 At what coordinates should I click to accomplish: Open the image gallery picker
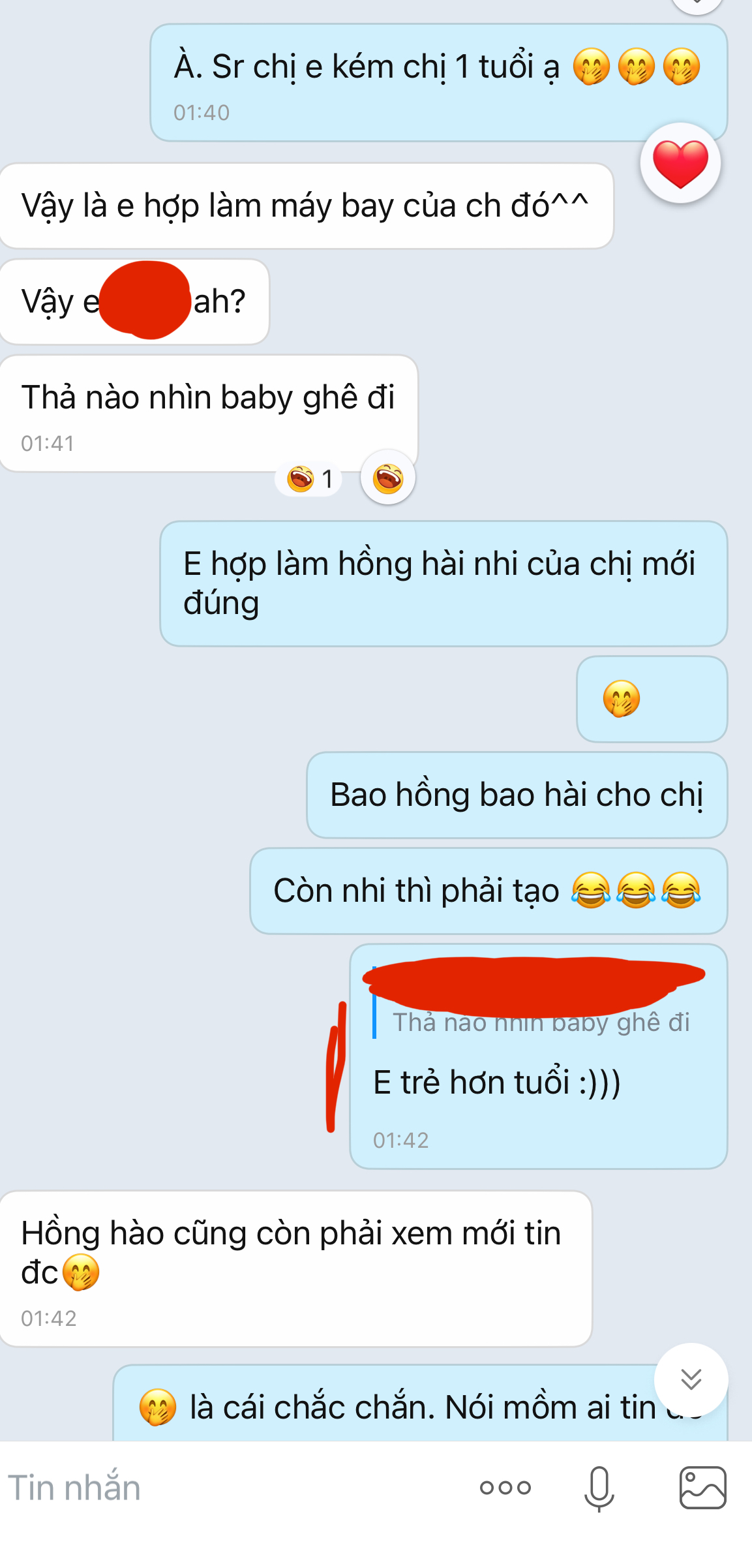pyautogui.click(x=702, y=1488)
